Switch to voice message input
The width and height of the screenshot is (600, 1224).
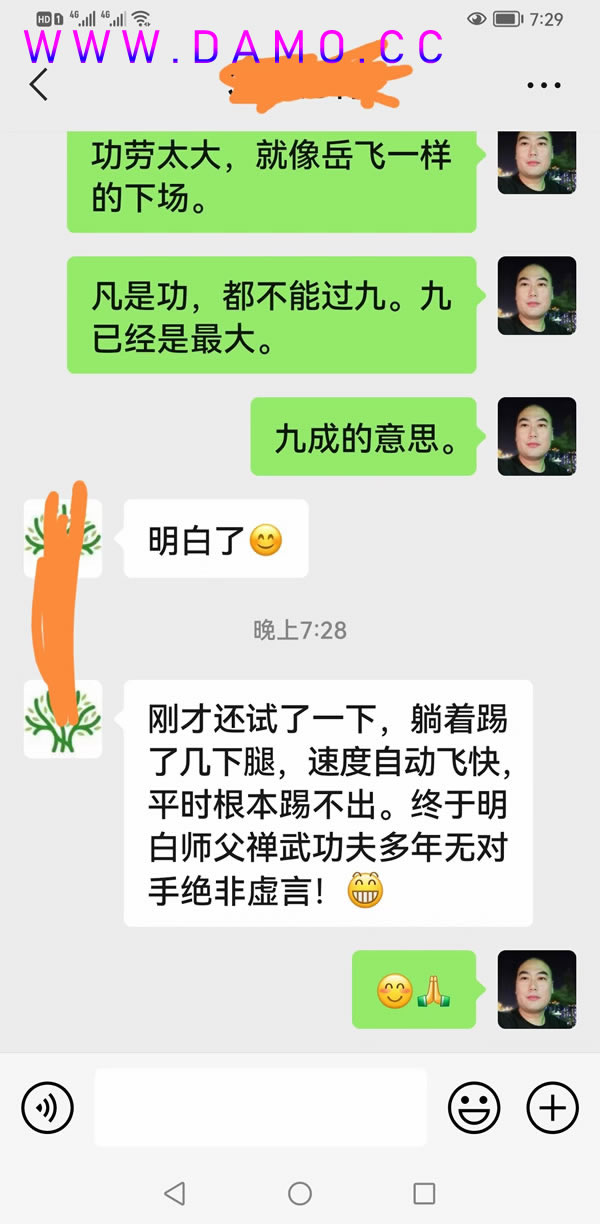(x=47, y=1107)
